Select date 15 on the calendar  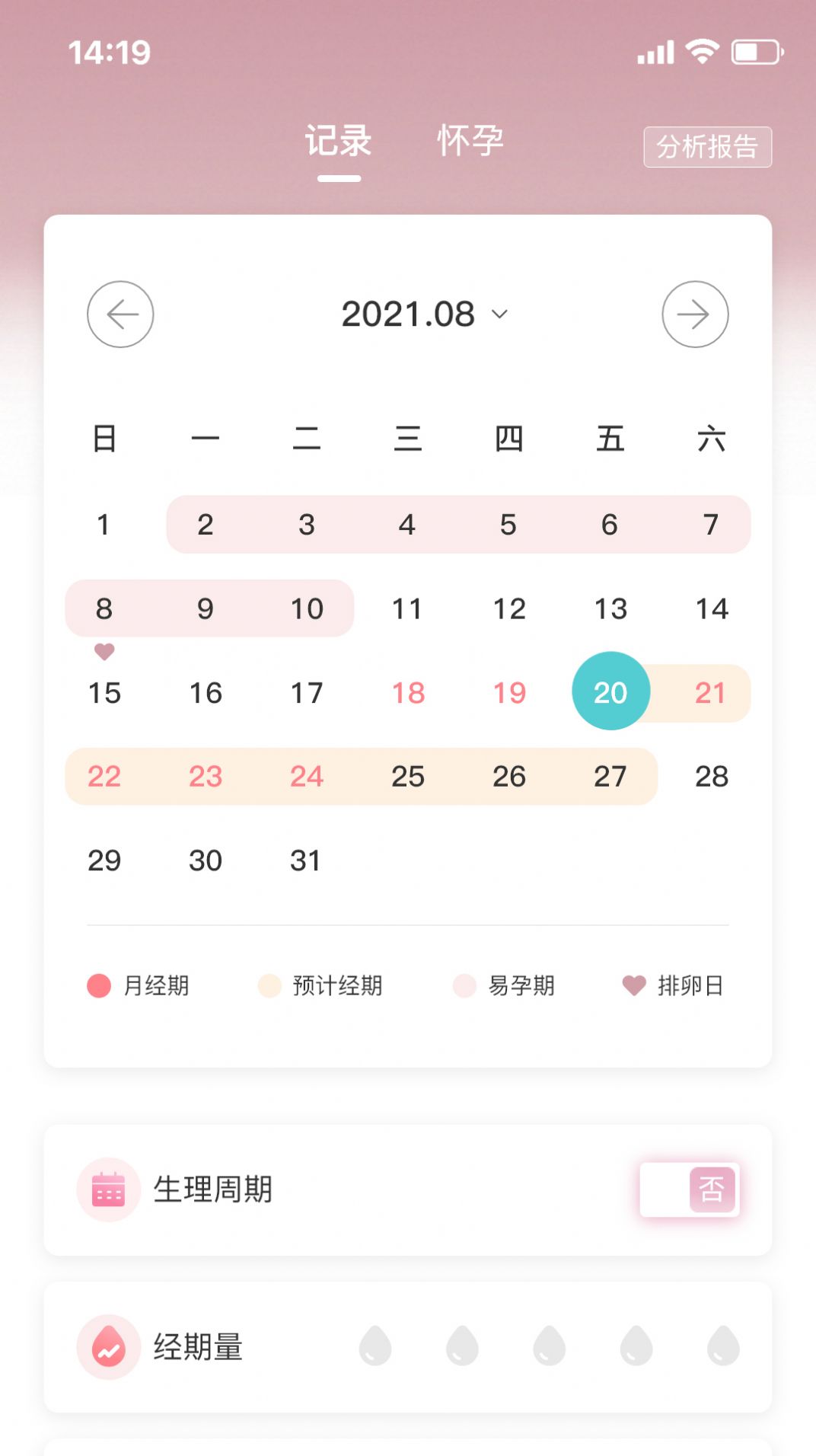point(104,693)
